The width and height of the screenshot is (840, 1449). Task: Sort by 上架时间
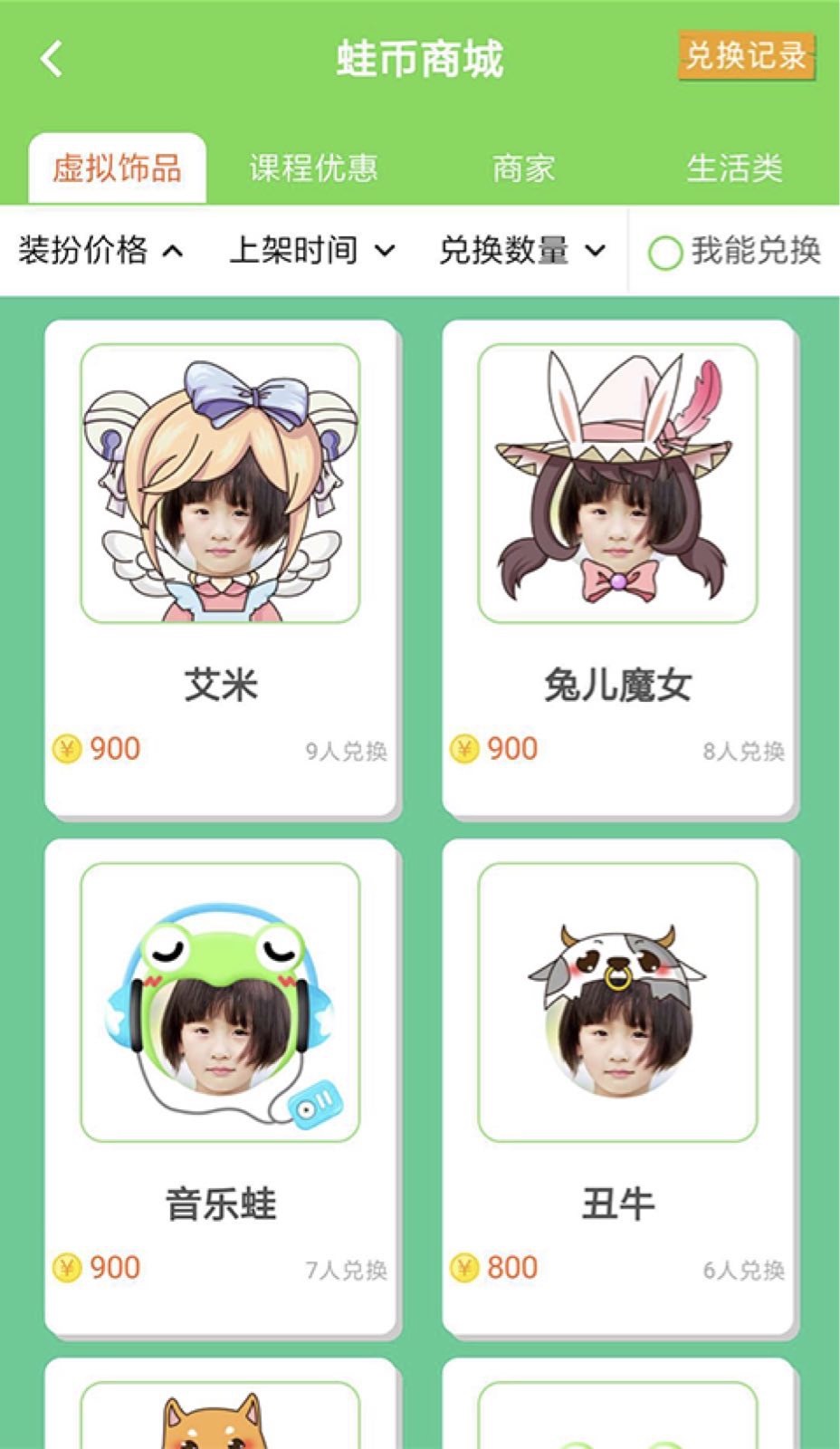311,250
